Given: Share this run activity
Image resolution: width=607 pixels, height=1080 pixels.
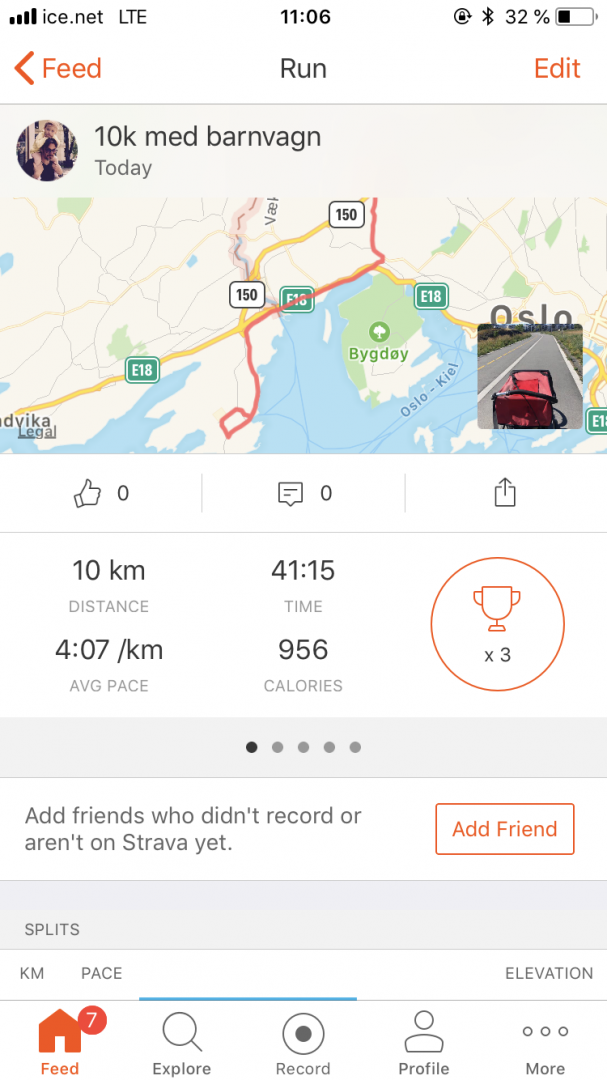Looking at the screenshot, I should [x=505, y=493].
